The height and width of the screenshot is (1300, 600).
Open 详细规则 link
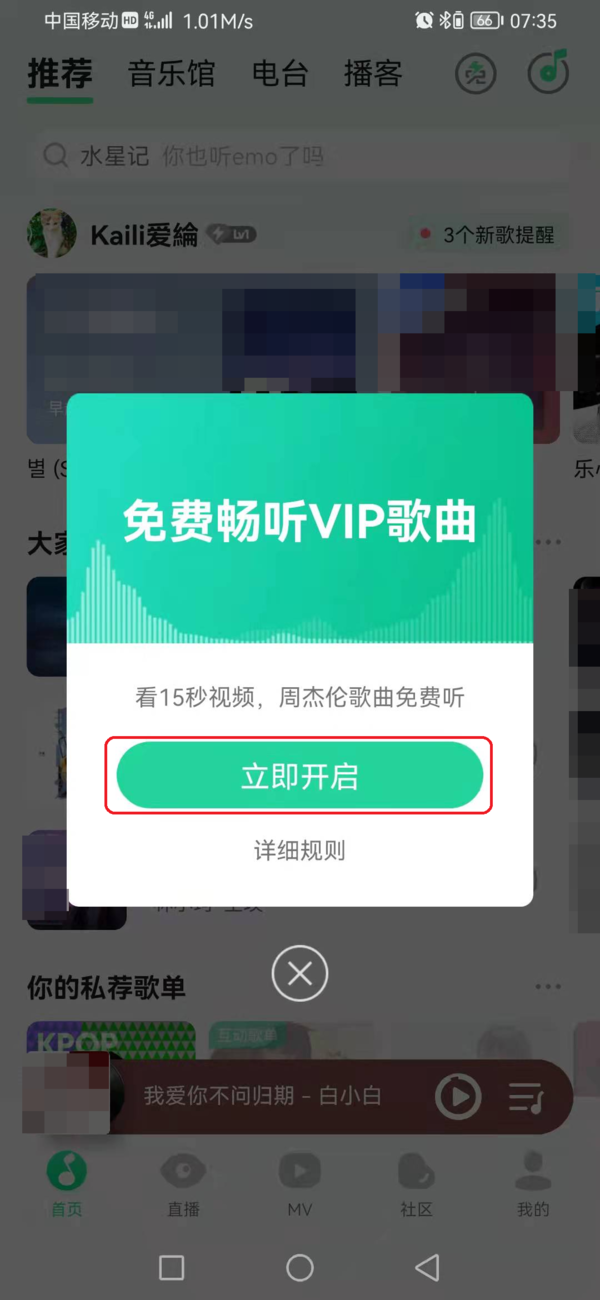300,851
